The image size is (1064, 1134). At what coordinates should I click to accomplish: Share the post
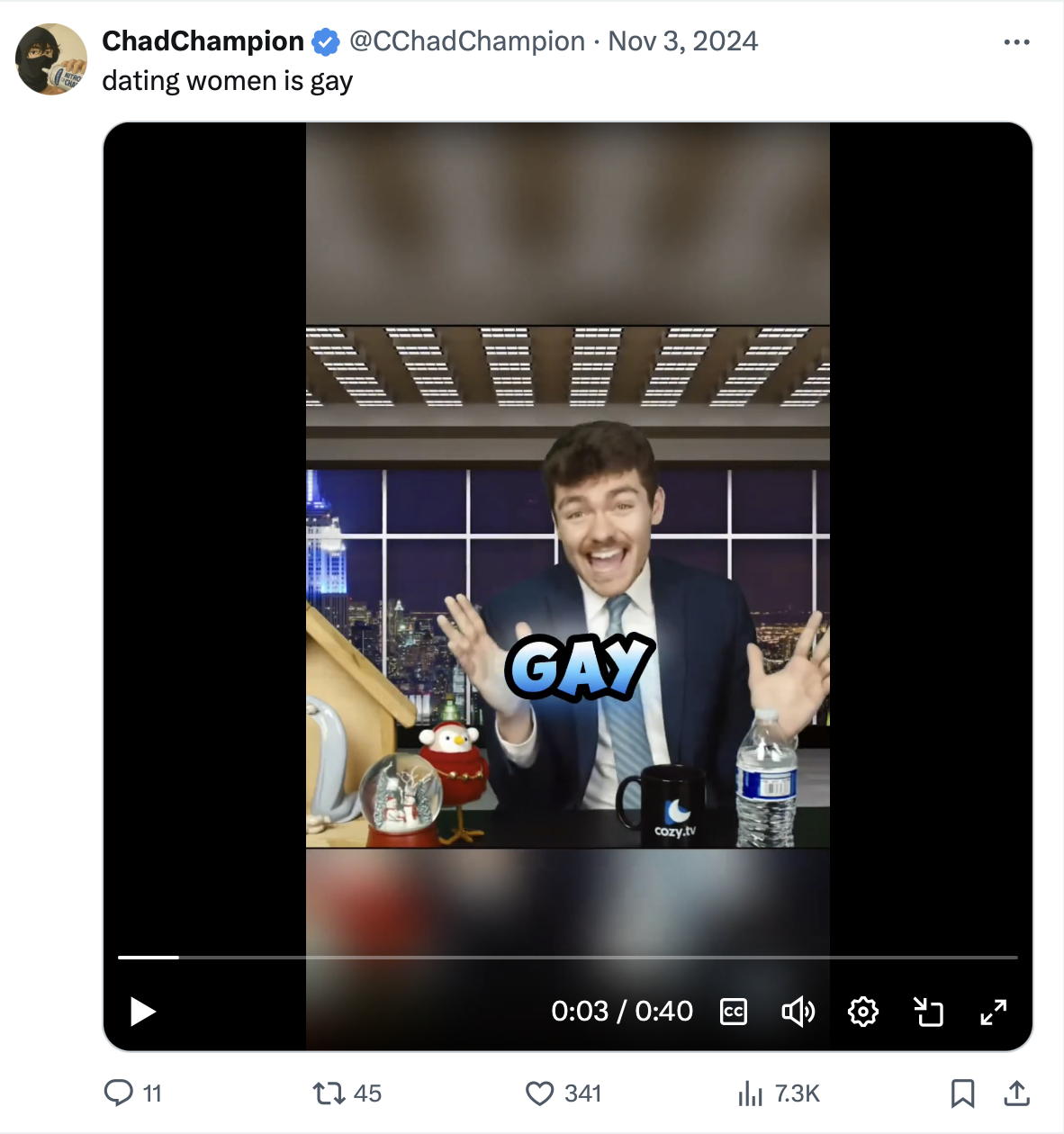1016,1093
